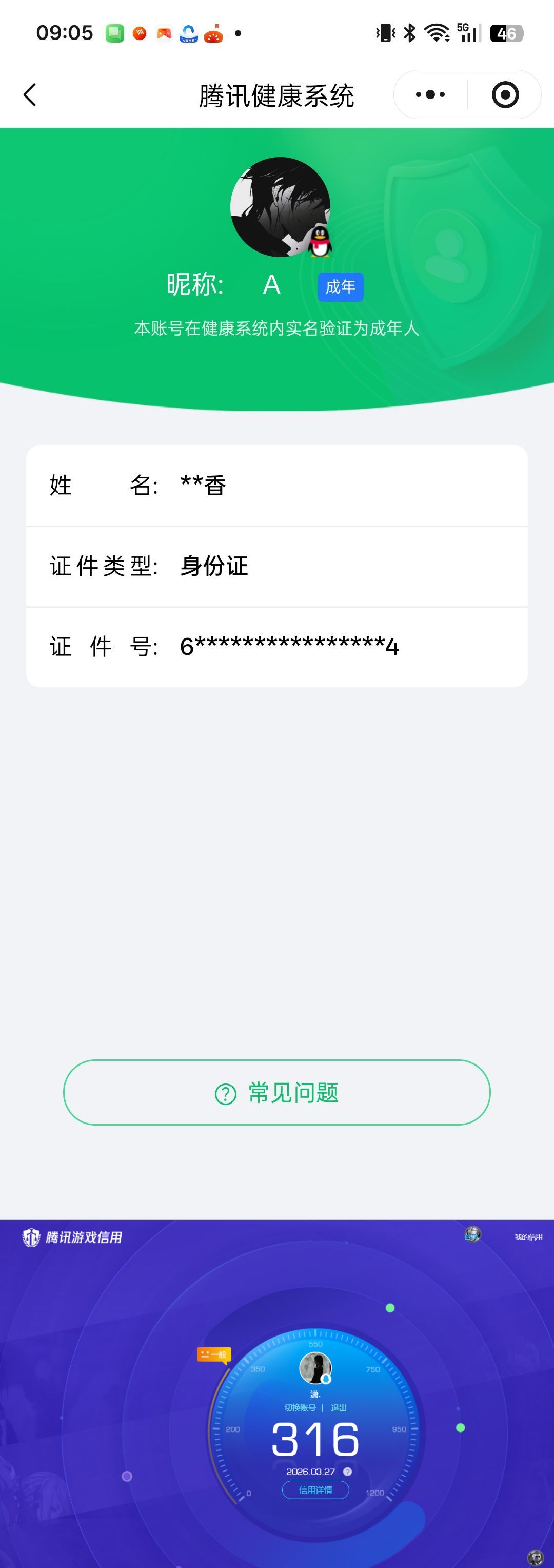The image size is (554, 1568).
Task: Tap the Bluetooth icon in the status bar
Action: coord(410,32)
